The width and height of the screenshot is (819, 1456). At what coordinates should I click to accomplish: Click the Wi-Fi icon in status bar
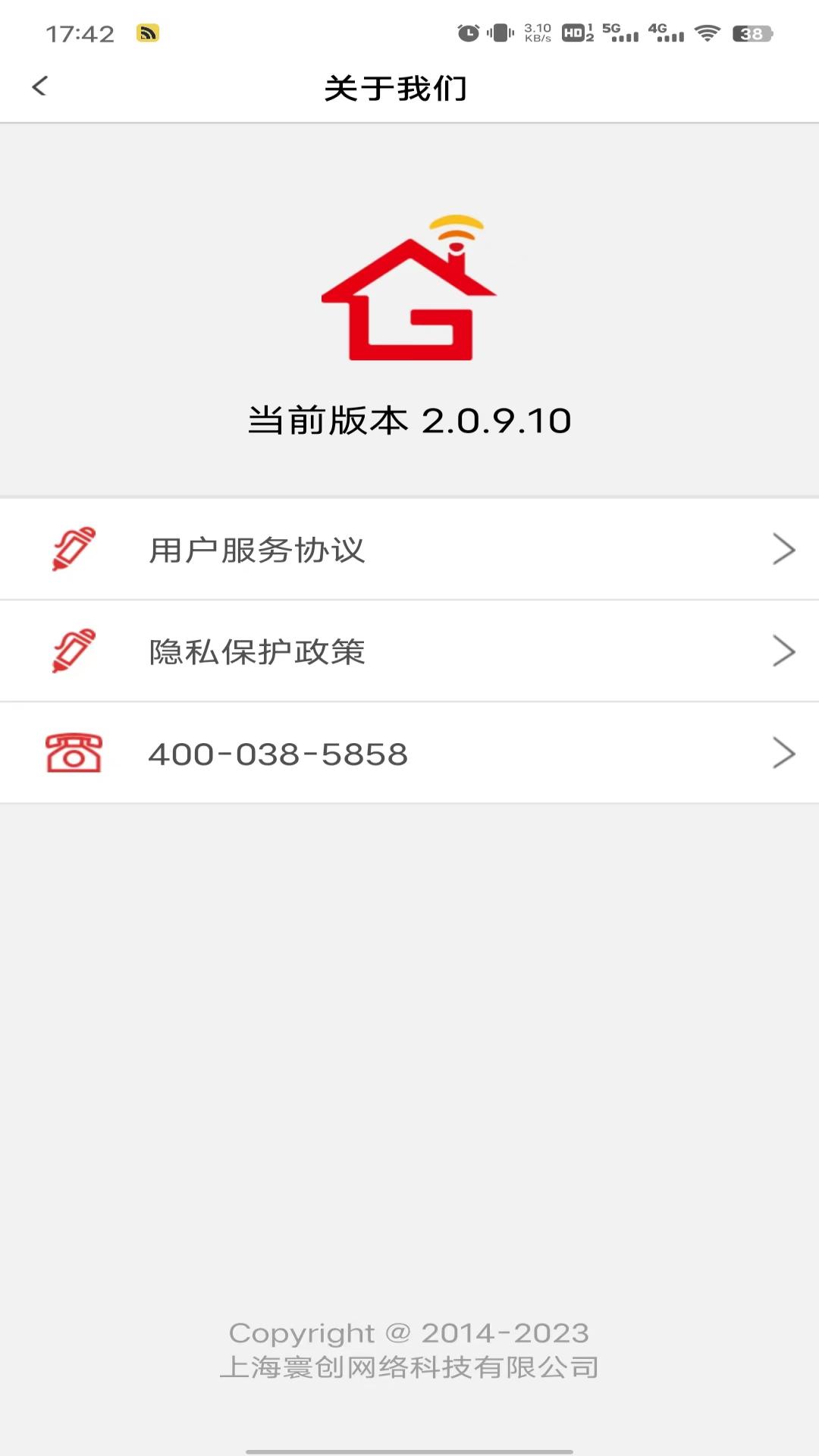pyautogui.click(x=707, y=33)
